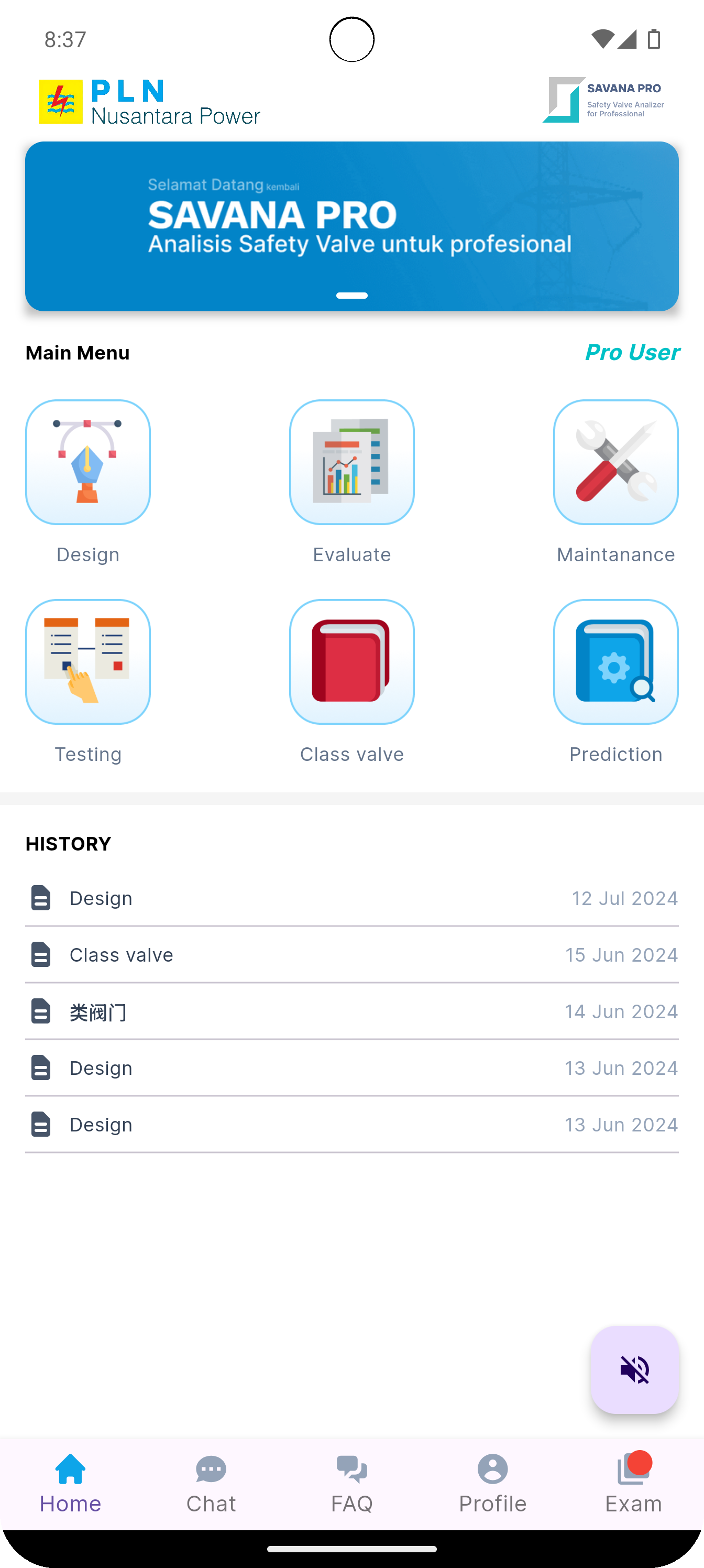Go to the Profile tab
Image resolution: width=704 pixels, height=1568 pixels.
point(492,1484)
